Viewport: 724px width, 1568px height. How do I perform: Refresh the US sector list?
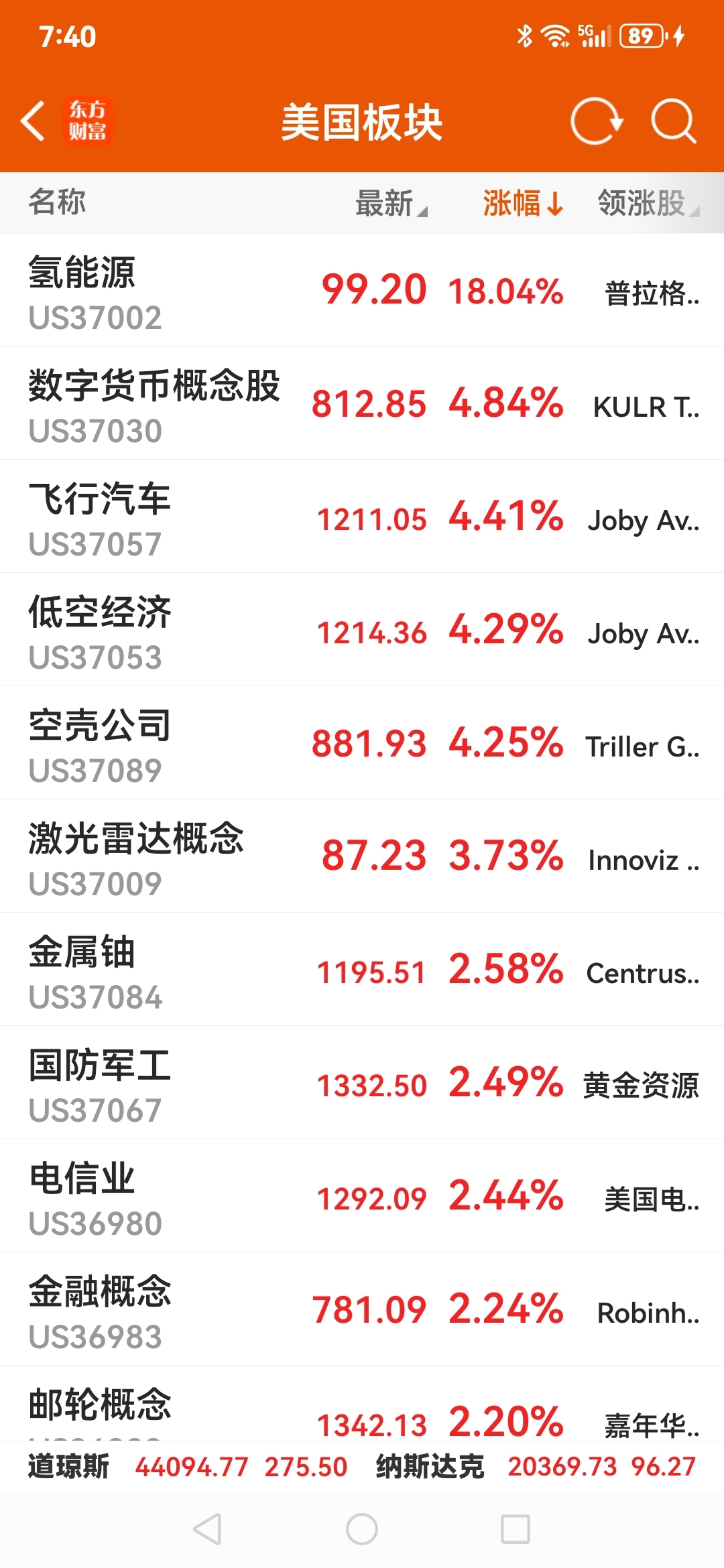(596, 121)
